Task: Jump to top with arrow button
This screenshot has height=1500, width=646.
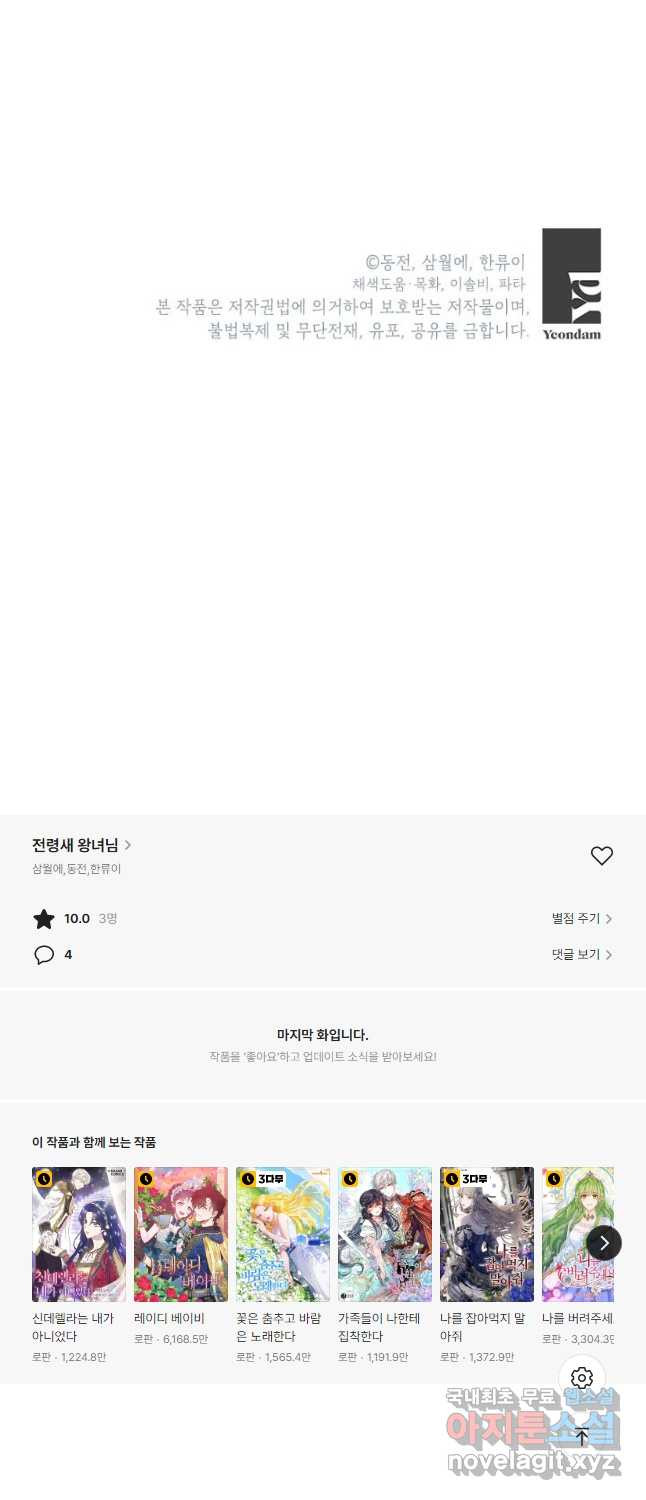Action: click(x=582, y=1437)
